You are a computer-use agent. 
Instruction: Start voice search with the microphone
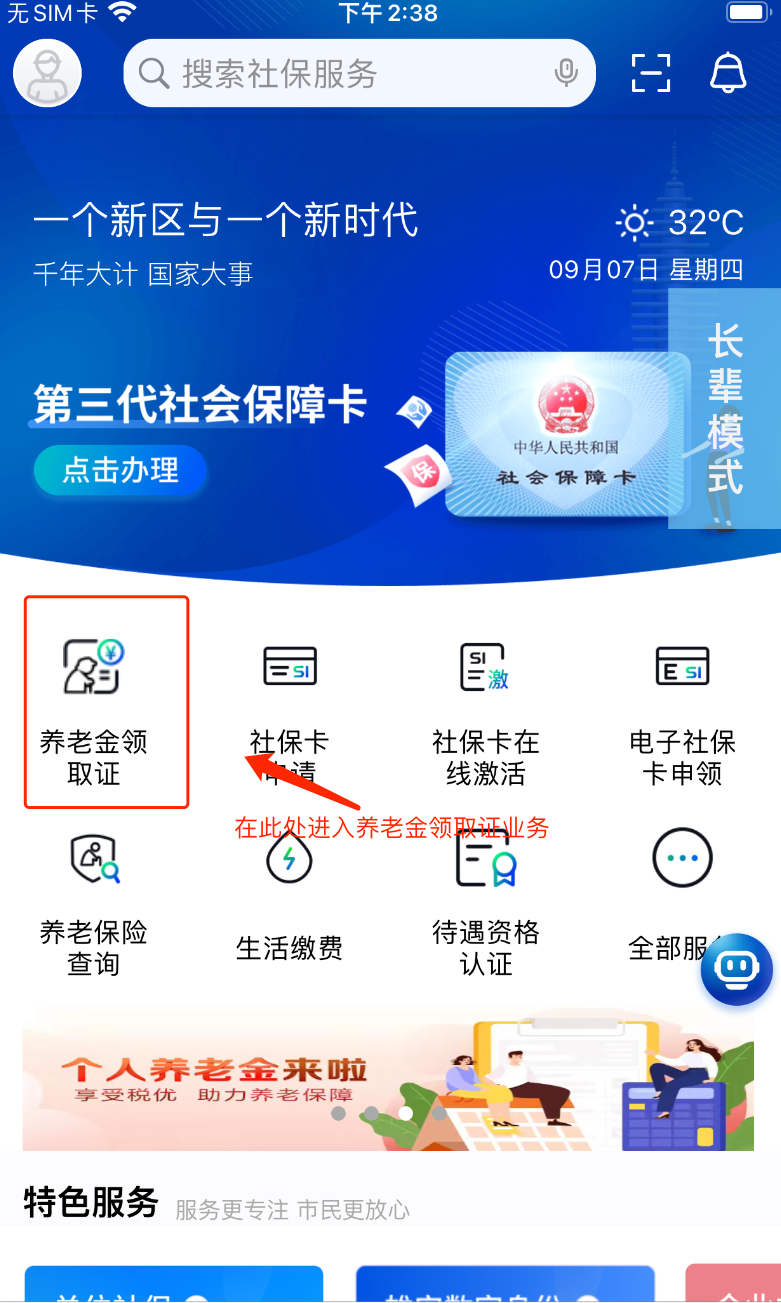pos(566,73)
